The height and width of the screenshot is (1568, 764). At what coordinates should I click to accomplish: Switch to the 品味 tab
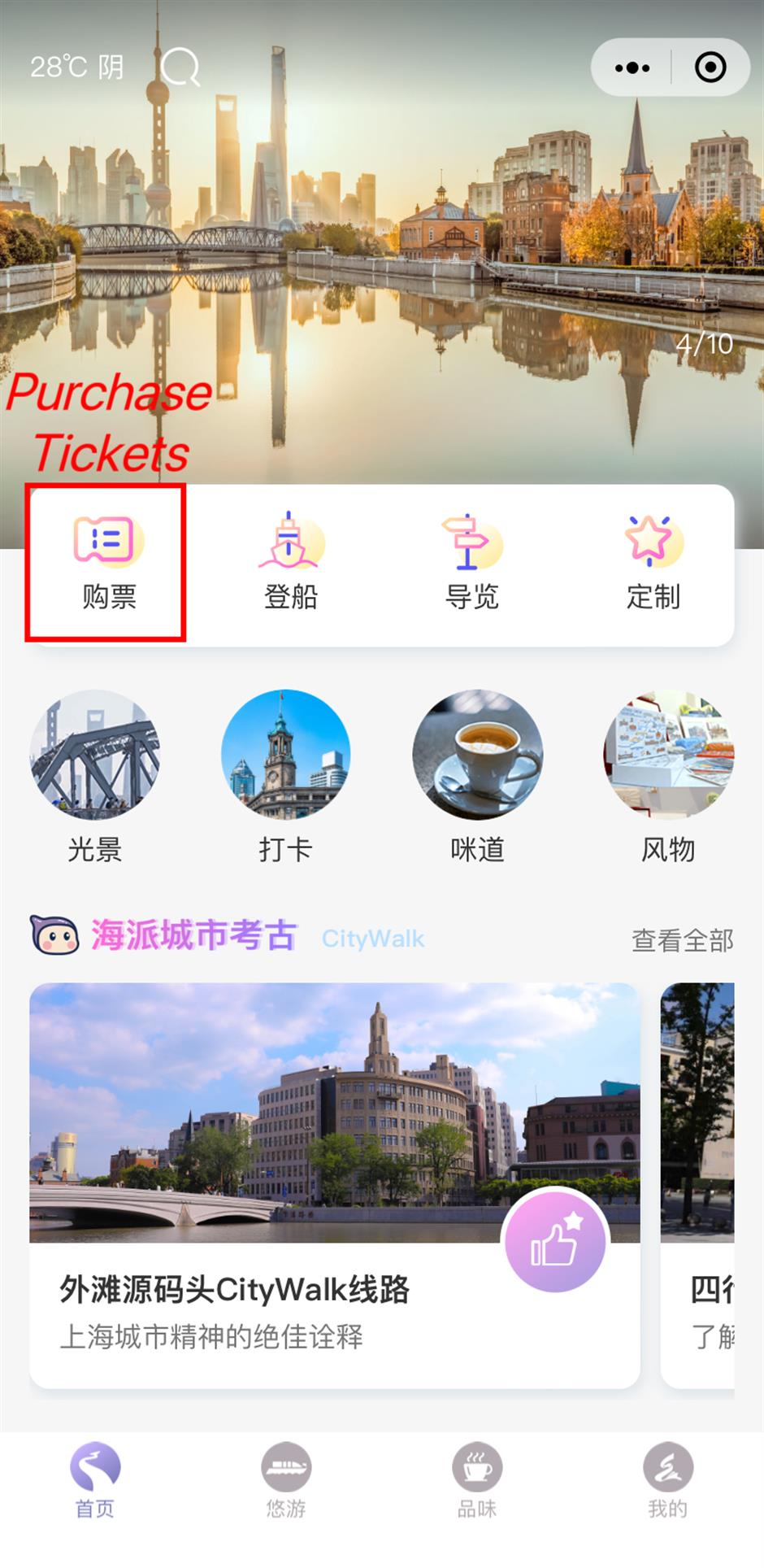click(x=477, y=1481)
